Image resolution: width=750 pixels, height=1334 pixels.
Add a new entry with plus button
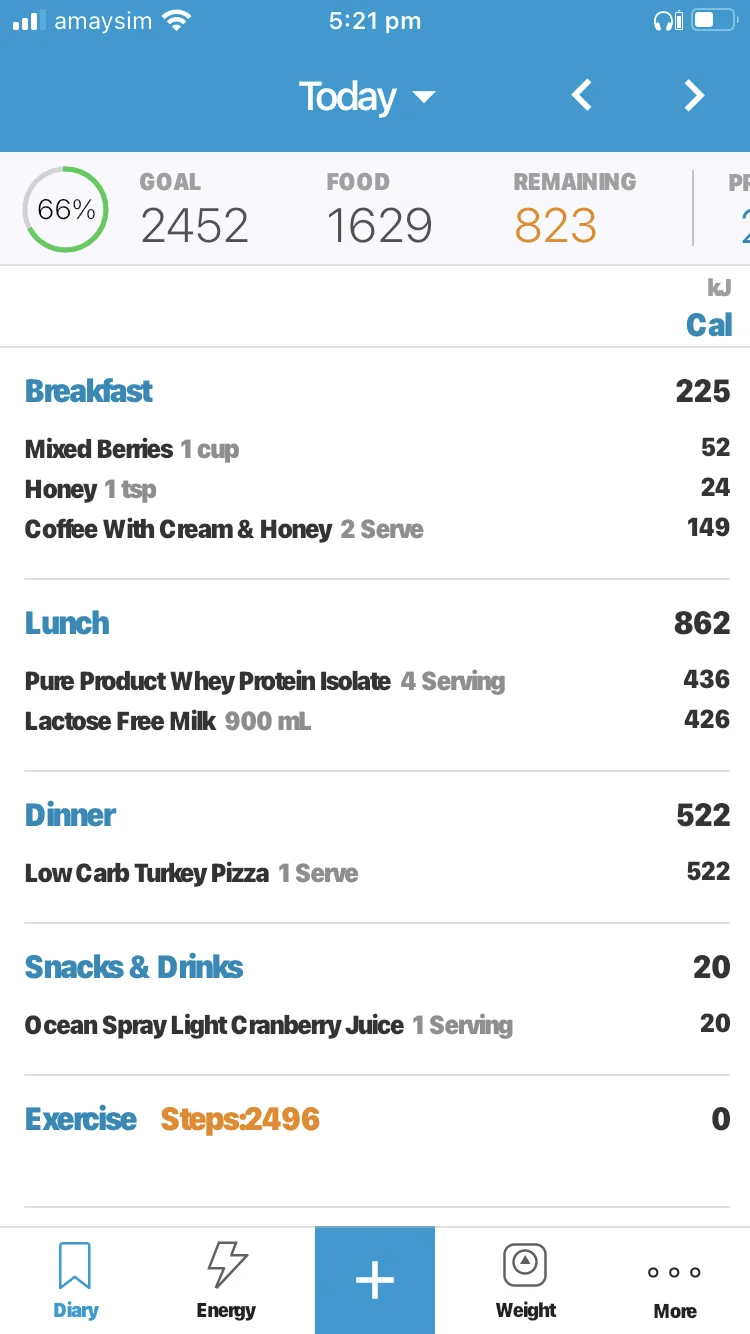[x=375, y=1280]
